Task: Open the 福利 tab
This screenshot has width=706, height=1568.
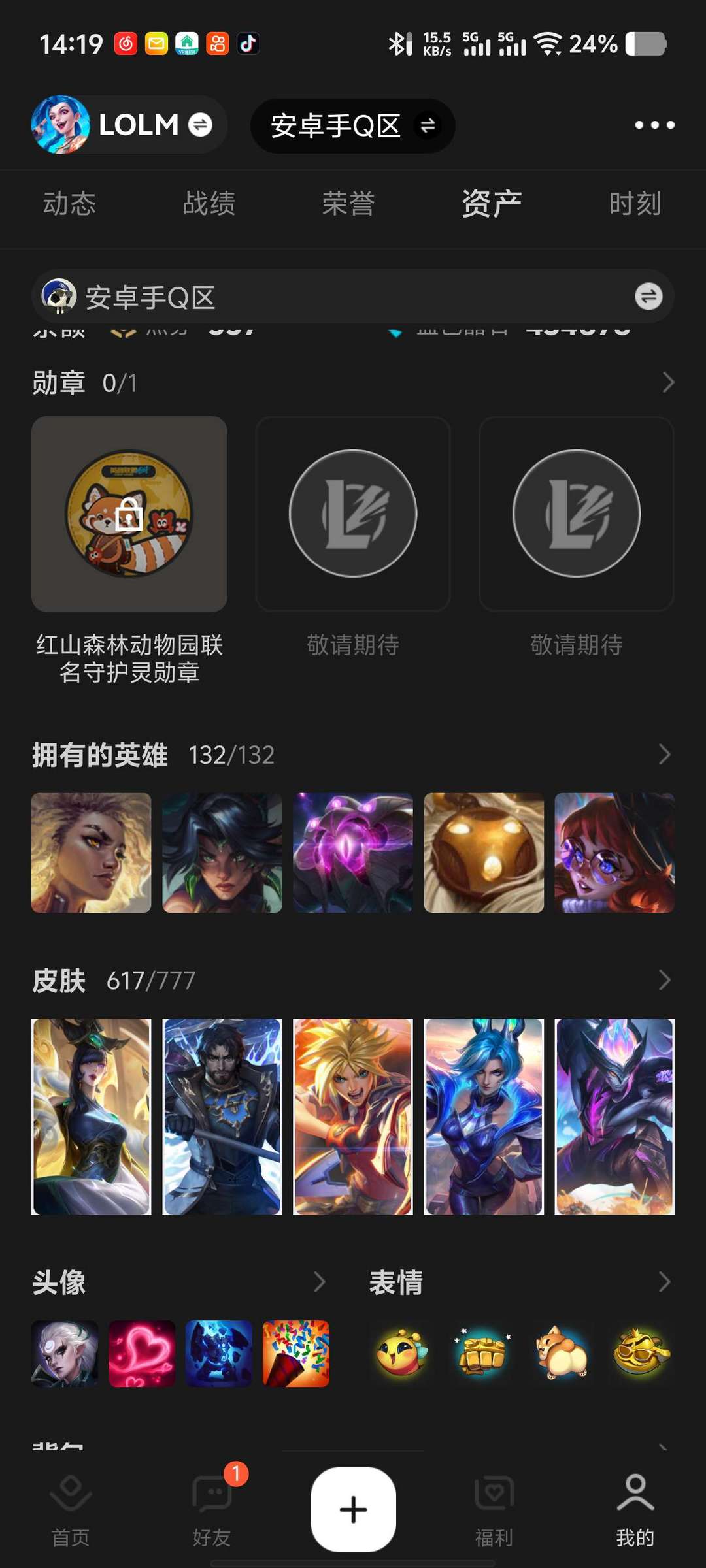Action: 494,1511
